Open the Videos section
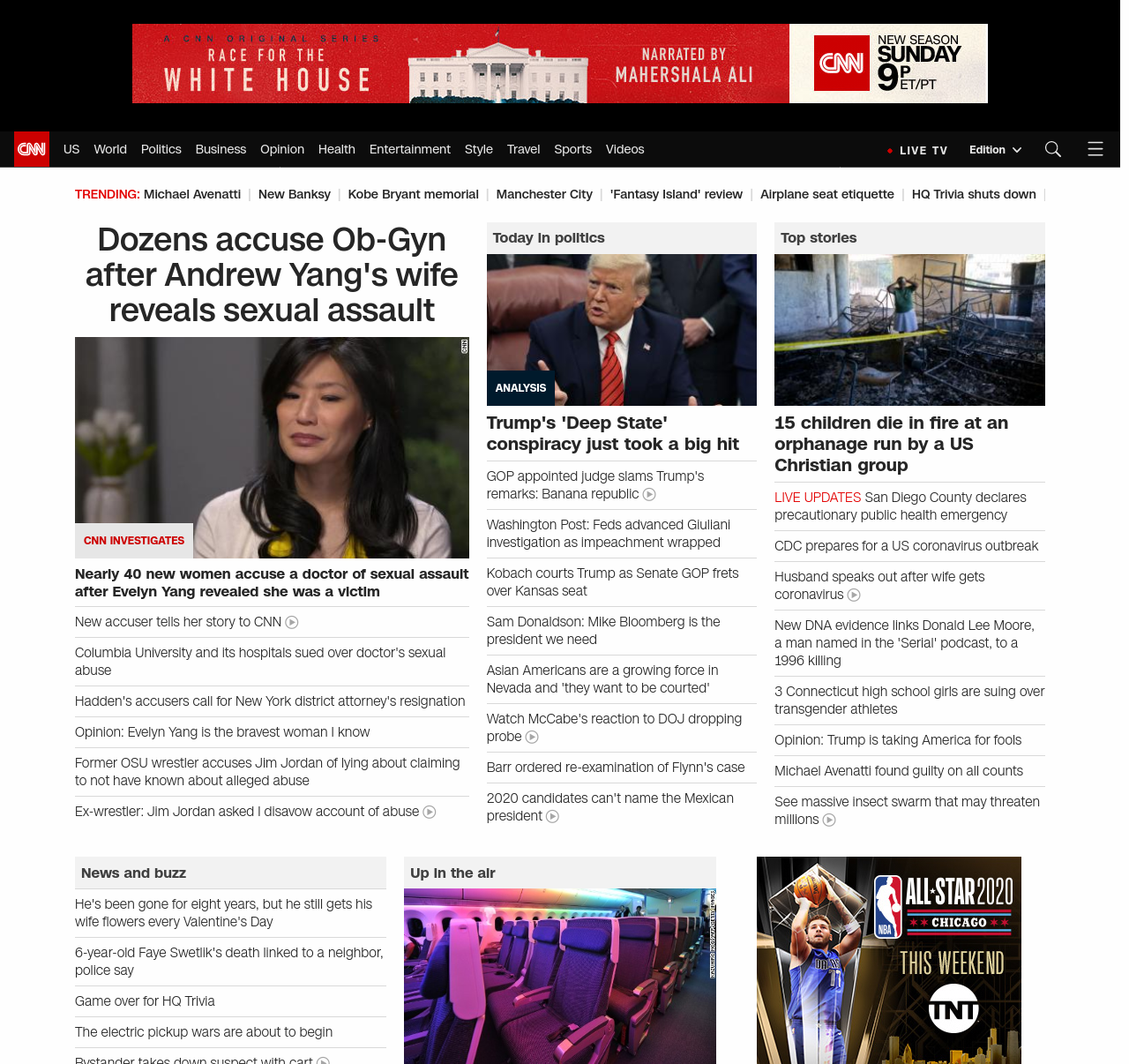 (624, 149)
